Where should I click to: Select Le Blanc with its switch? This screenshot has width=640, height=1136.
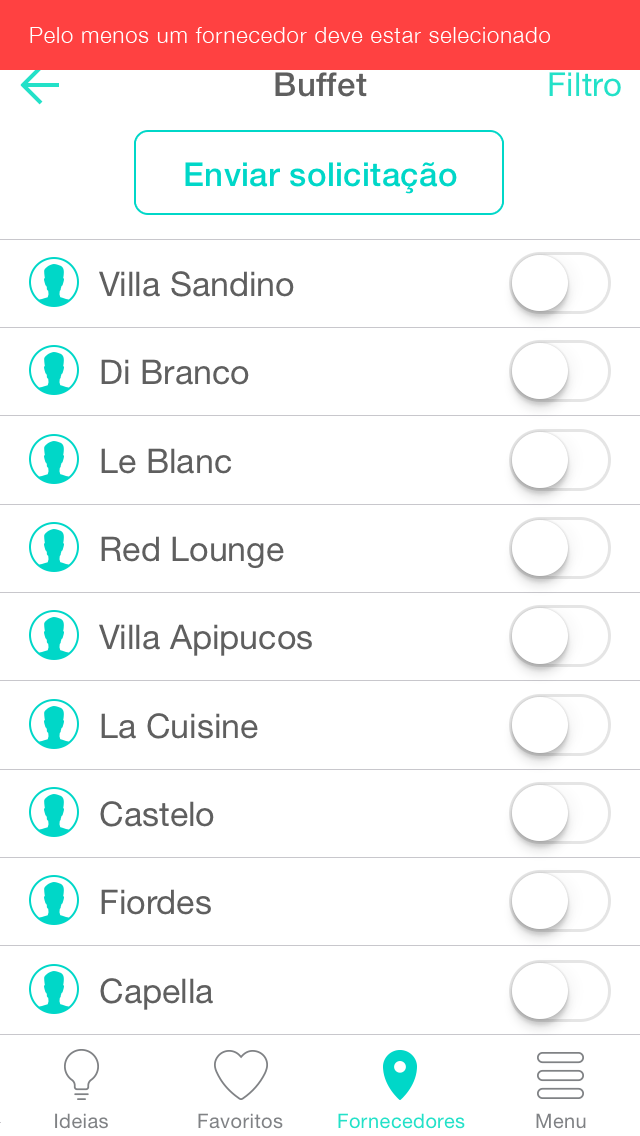(x=560, y=460)
